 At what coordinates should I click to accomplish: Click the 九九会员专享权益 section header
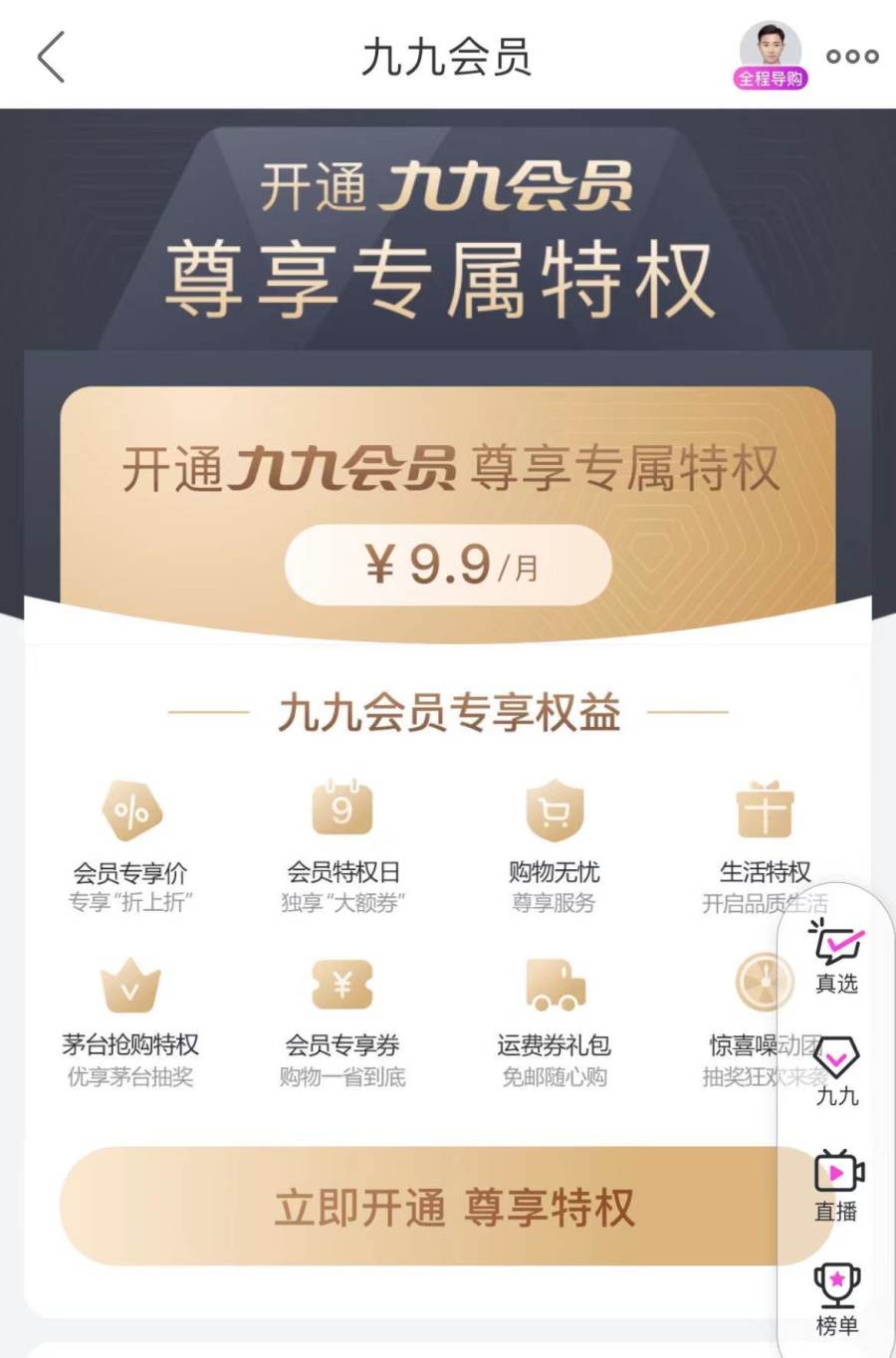[447, 713]
